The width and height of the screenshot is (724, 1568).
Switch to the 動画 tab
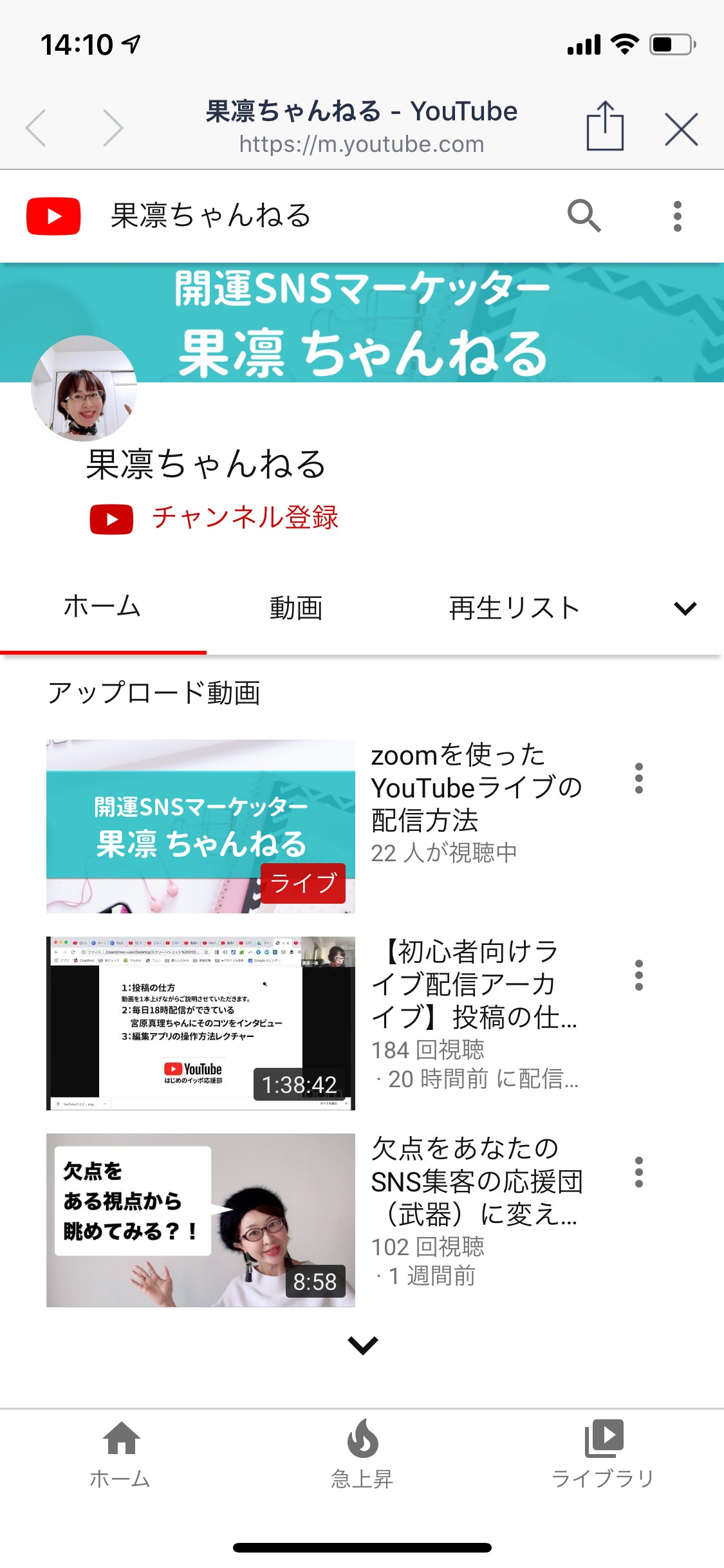pyautogui.click(x=296, y=608)
